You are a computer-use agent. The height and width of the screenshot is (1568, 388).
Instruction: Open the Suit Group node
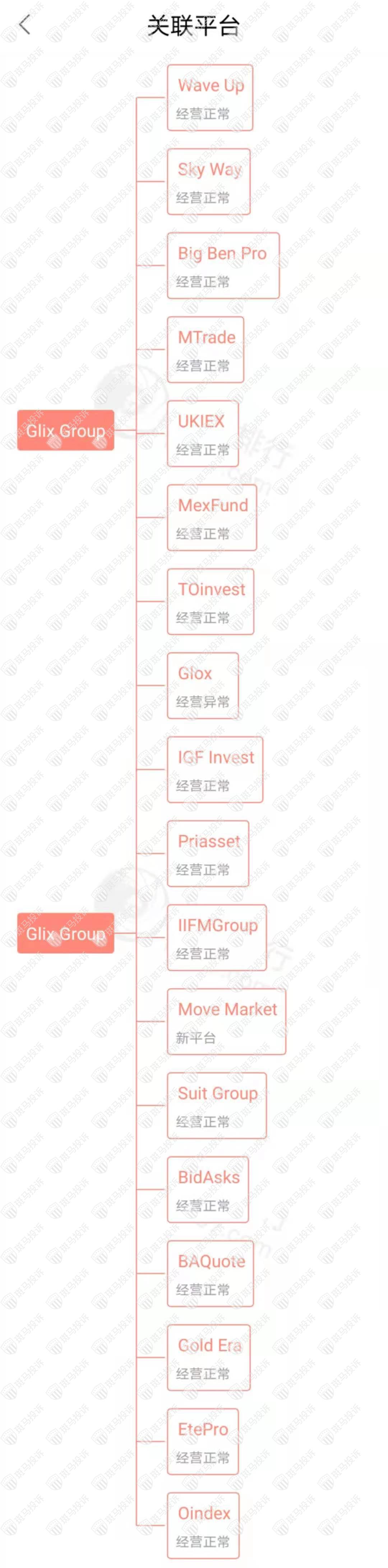click(216, 1106)
